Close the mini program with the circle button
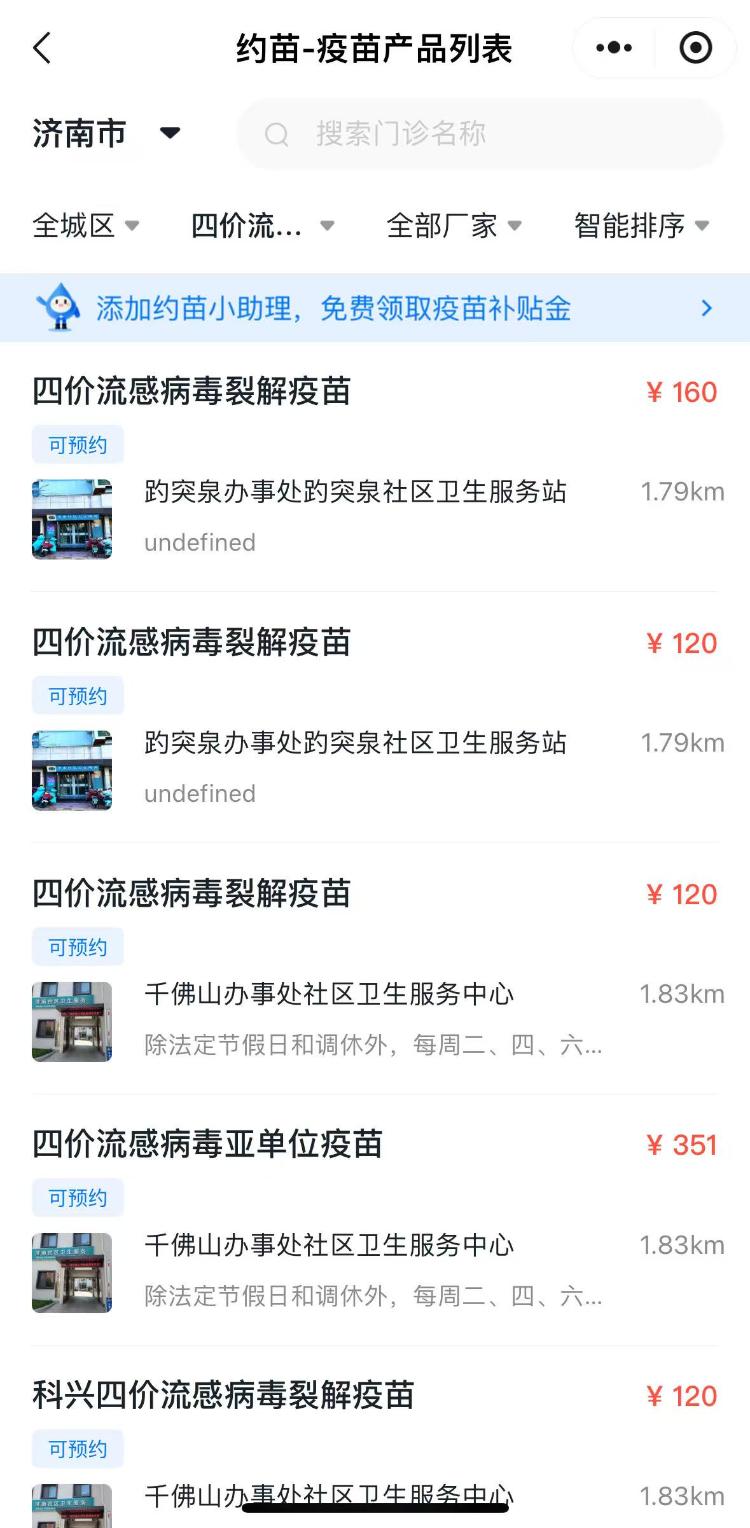The width and height of the screenshot is (750, 1528). [x=695, y=48]
